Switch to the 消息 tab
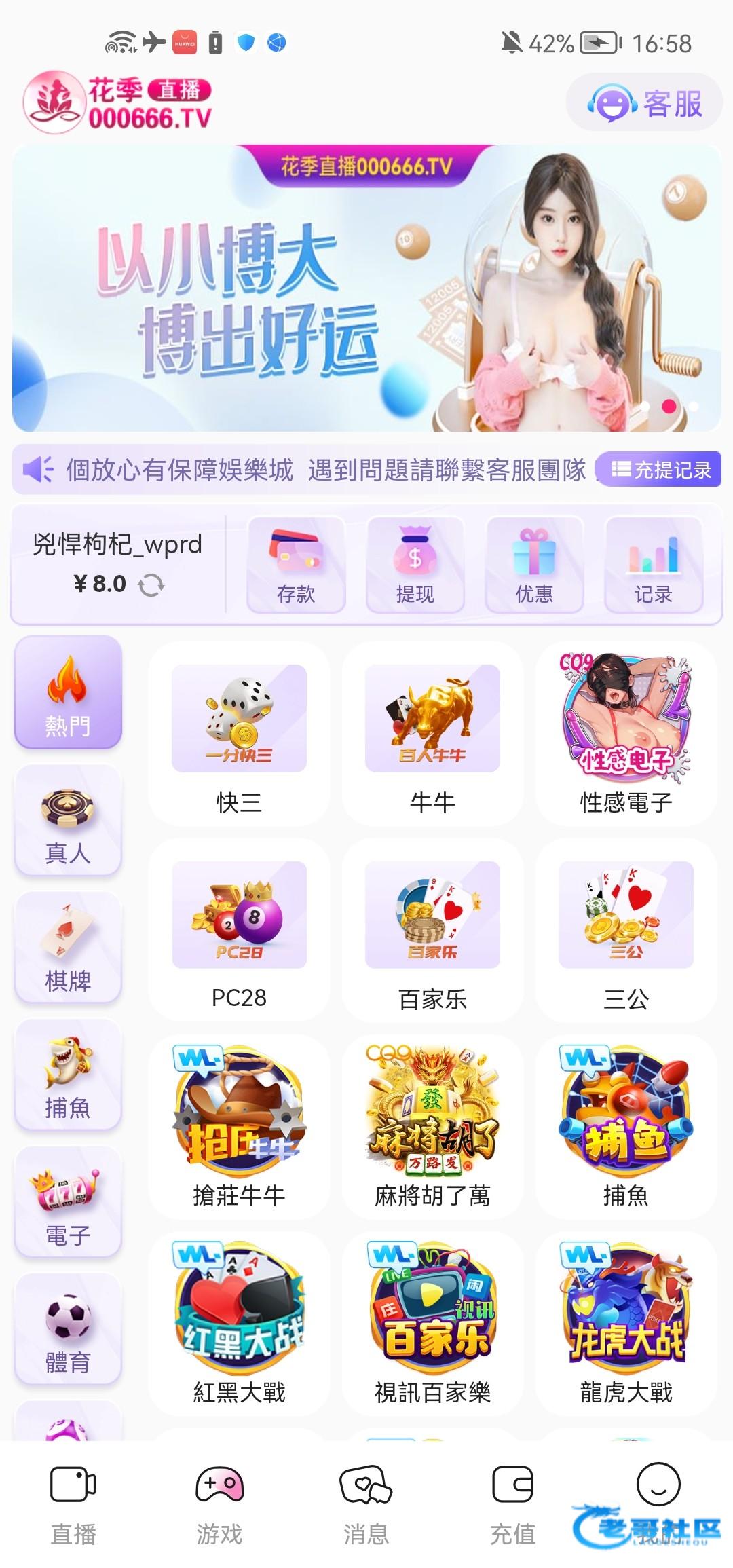 click(366, 1501)
